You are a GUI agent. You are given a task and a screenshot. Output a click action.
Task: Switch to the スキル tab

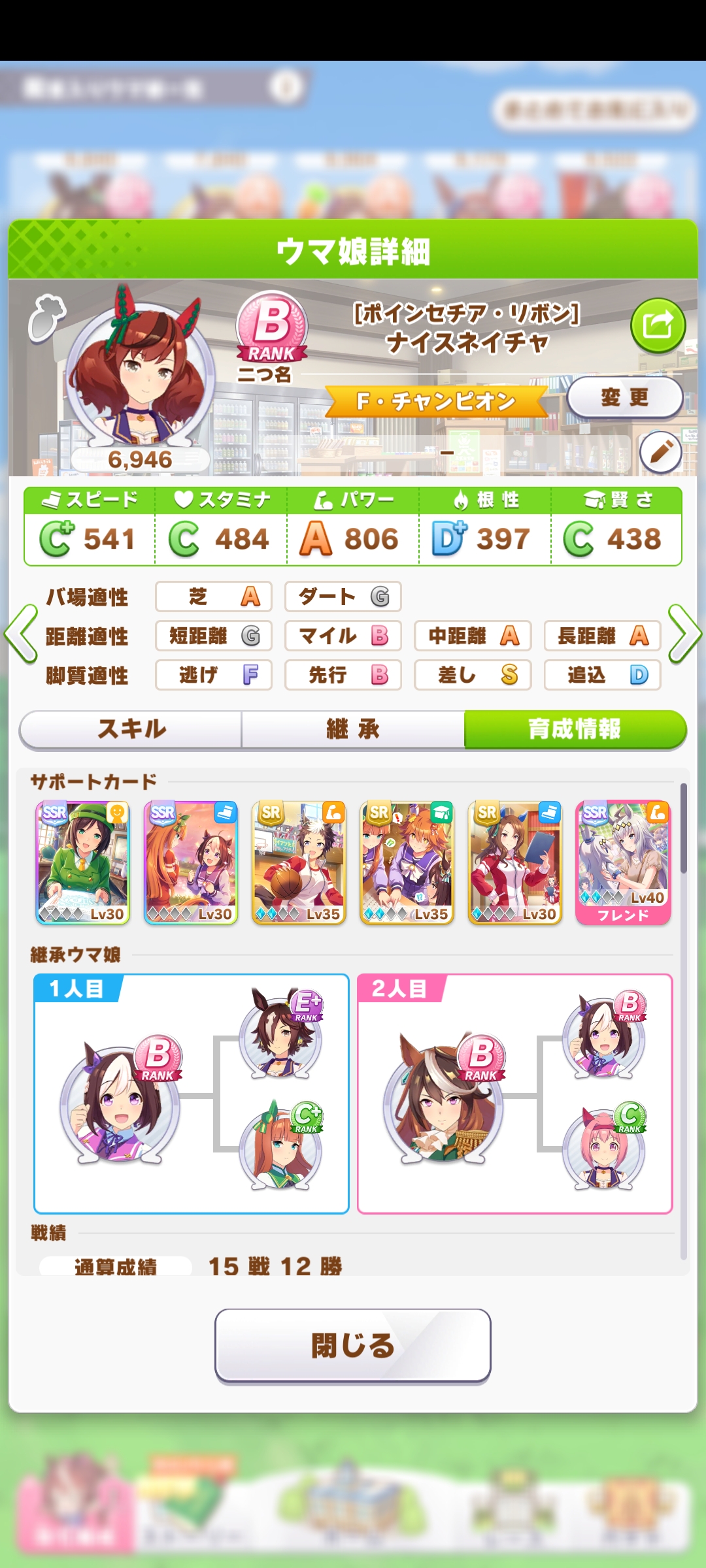coord(131,729)
